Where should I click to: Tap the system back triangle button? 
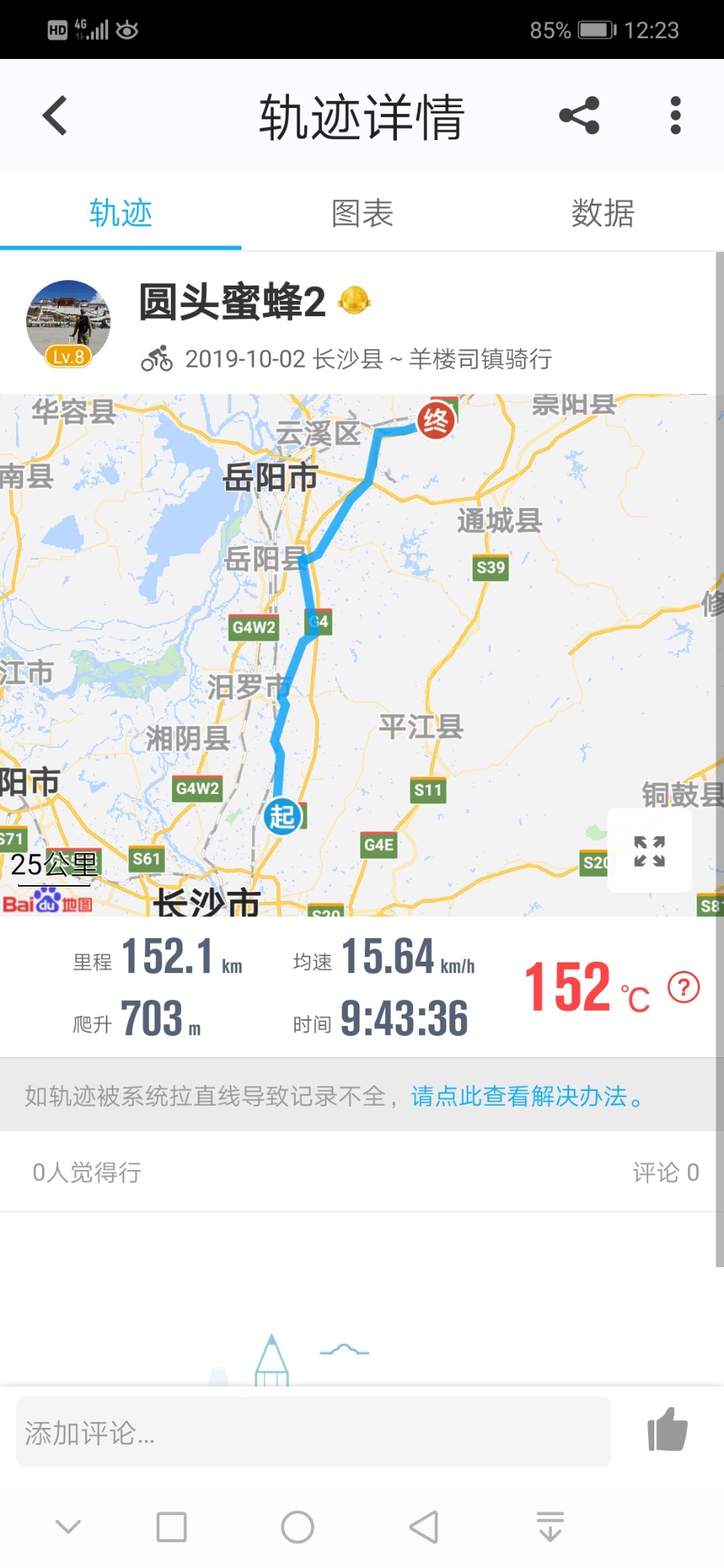[424, 1527]
